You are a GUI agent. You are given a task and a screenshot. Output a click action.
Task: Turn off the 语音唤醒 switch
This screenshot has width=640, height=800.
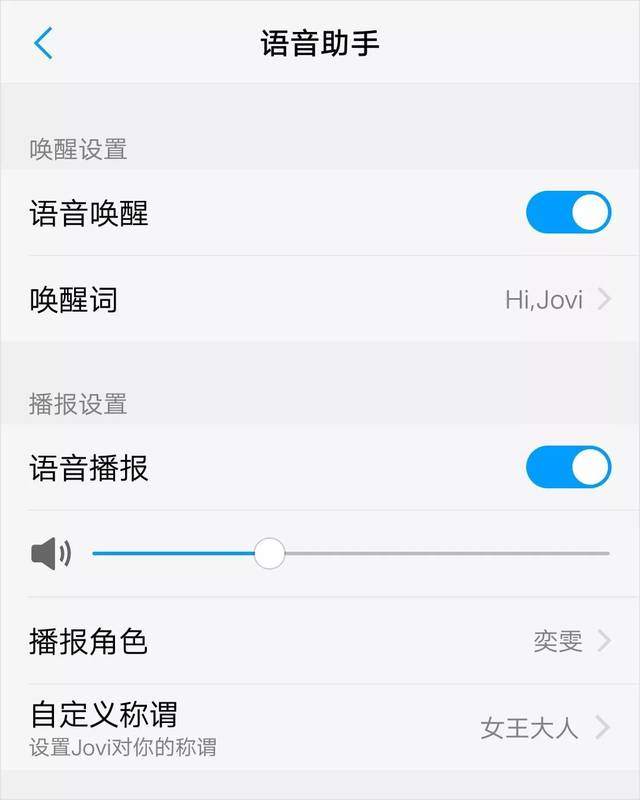pos(568,213)
